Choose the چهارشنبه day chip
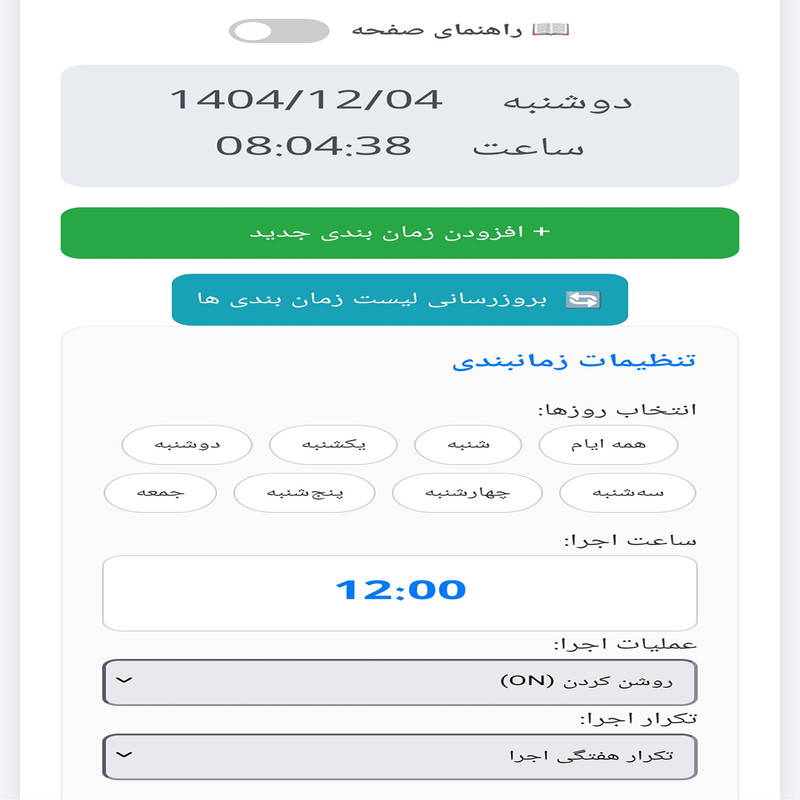The height and width of the screenshot is (800, 800). (x=467, y=493)
